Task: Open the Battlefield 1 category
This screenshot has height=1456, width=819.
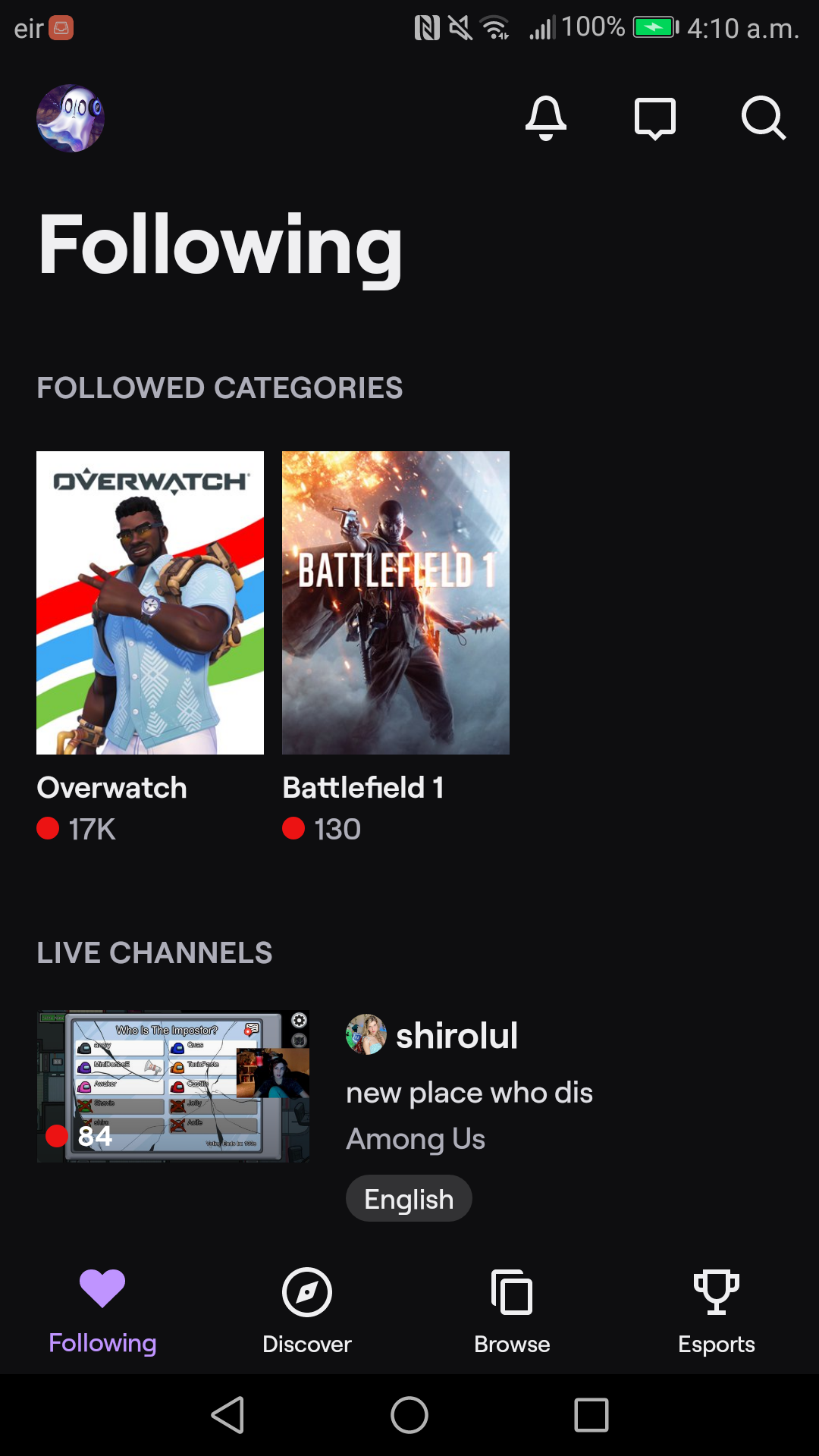Action: coord(396,603)
